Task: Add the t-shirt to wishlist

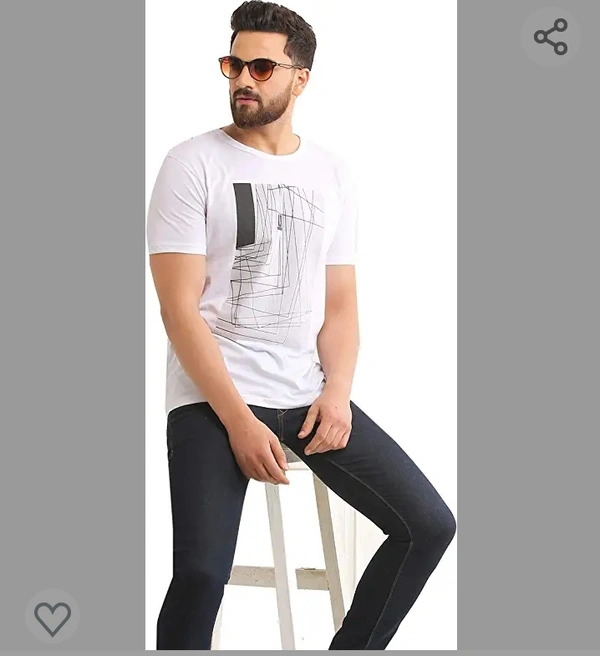Action: pyautogui.click(x=52, y=617)
